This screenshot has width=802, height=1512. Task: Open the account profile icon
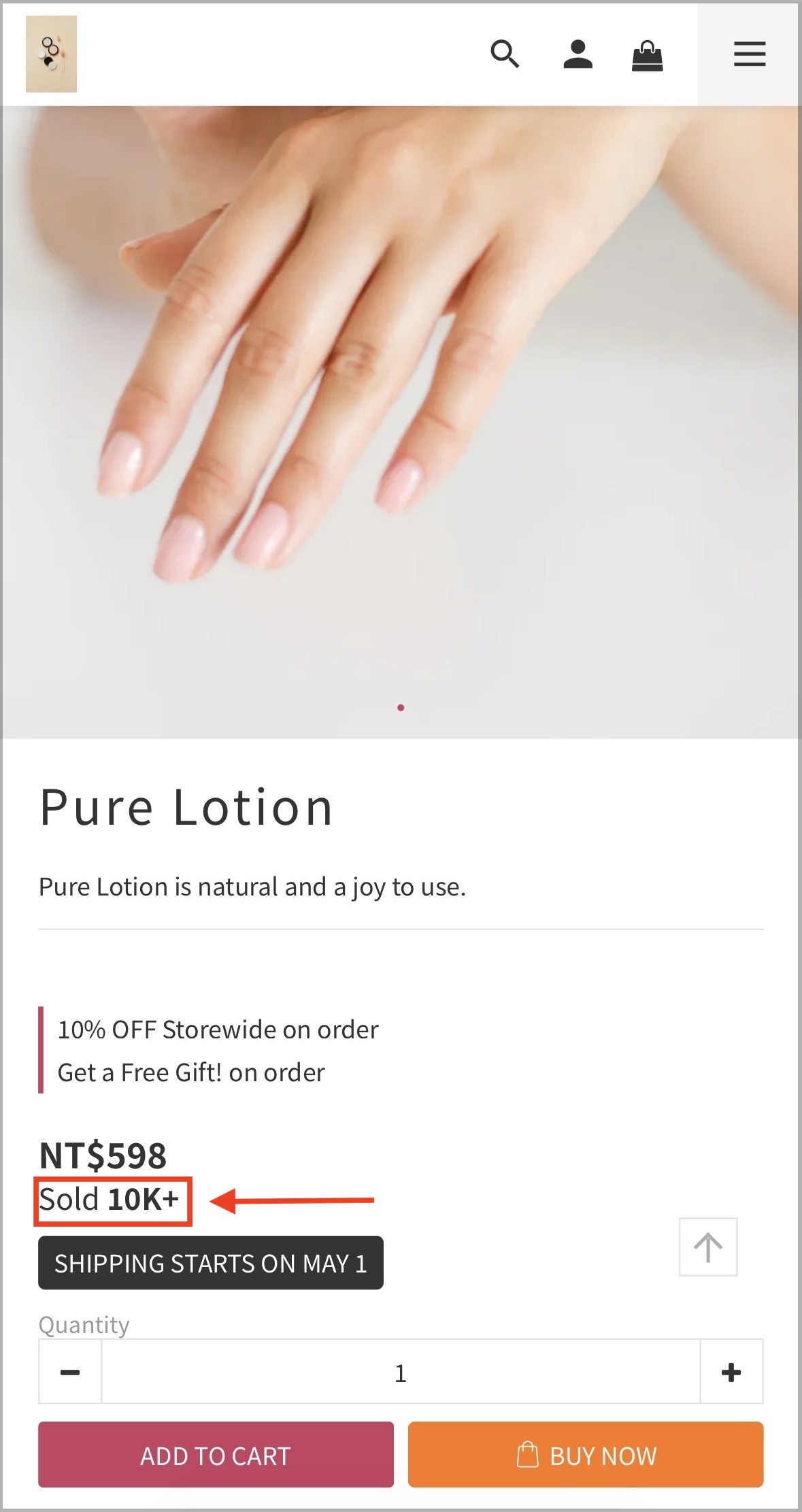tap(578, 54)
